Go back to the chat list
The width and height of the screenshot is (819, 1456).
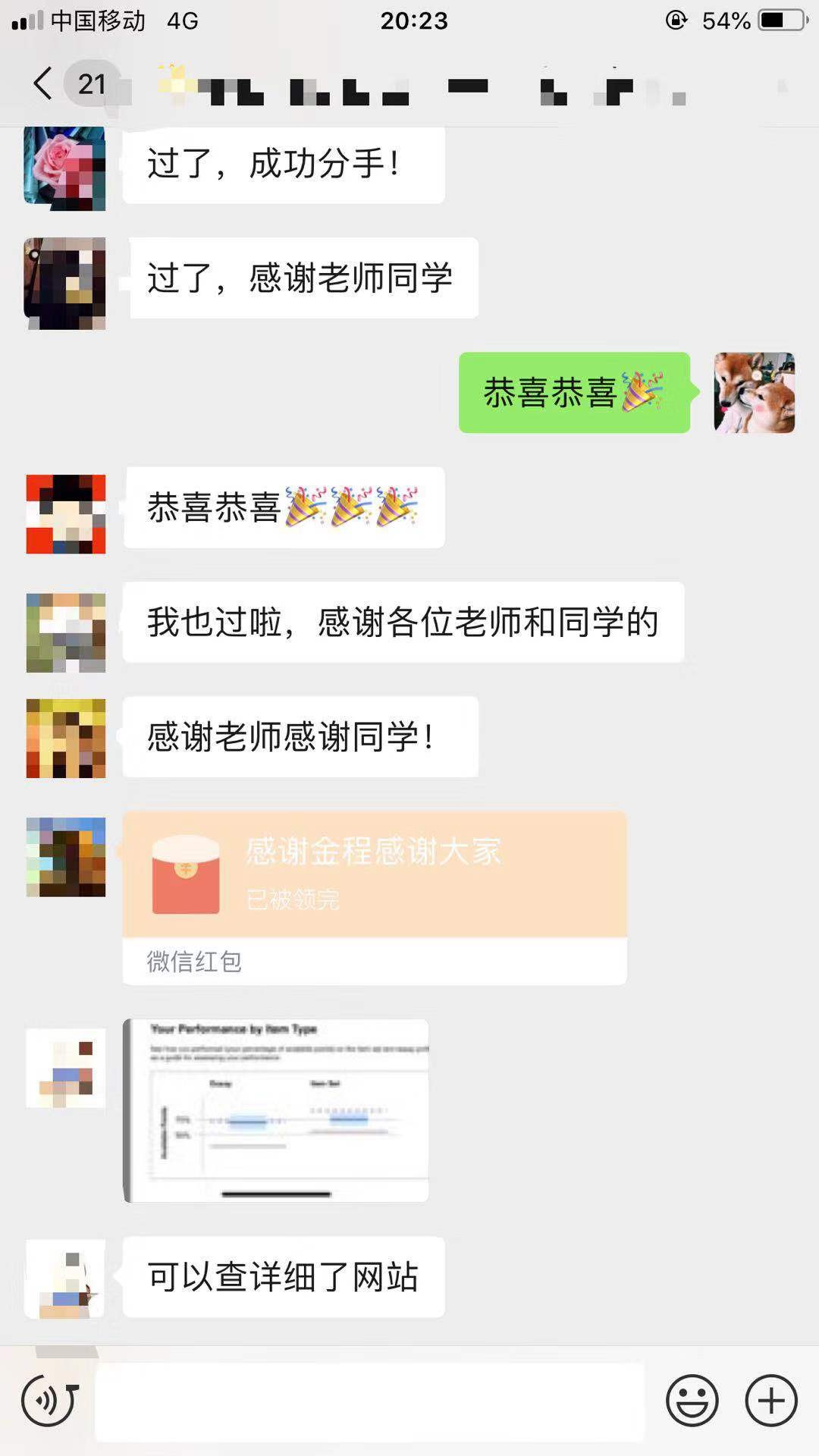(44, 83)
